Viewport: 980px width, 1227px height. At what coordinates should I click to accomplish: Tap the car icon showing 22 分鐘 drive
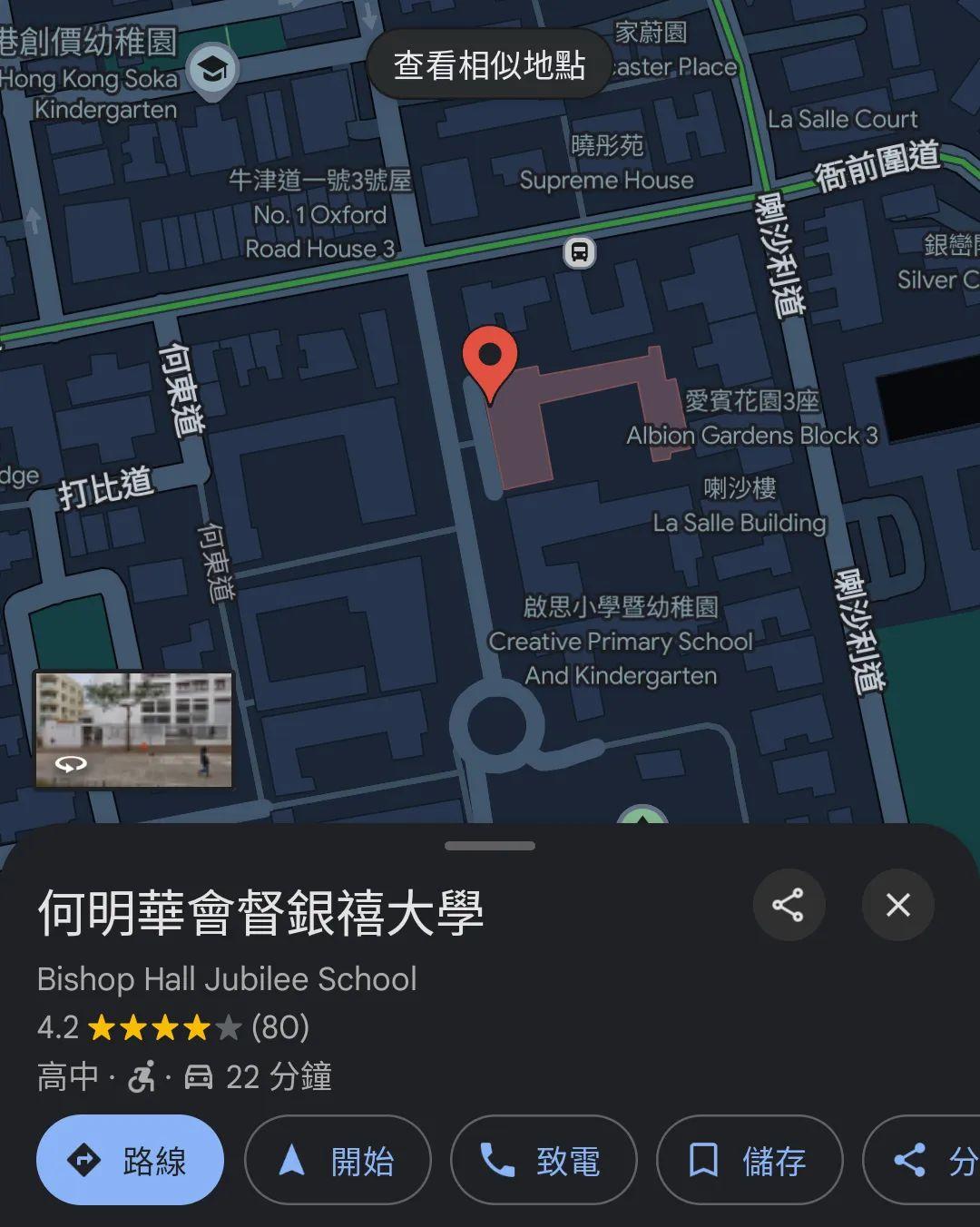(x=201, y=1076)
